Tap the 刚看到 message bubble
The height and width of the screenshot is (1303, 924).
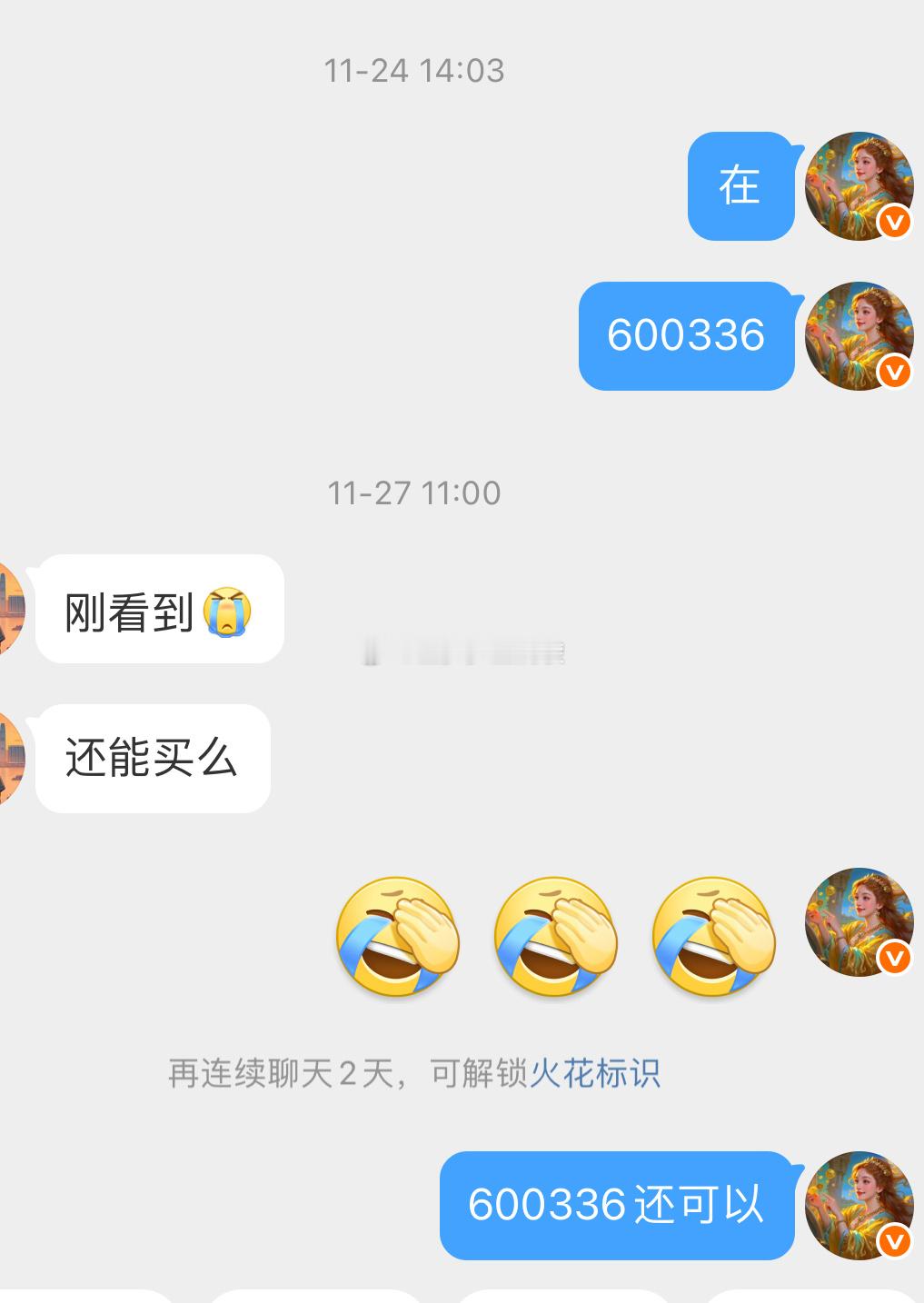[x=159, y=611]
